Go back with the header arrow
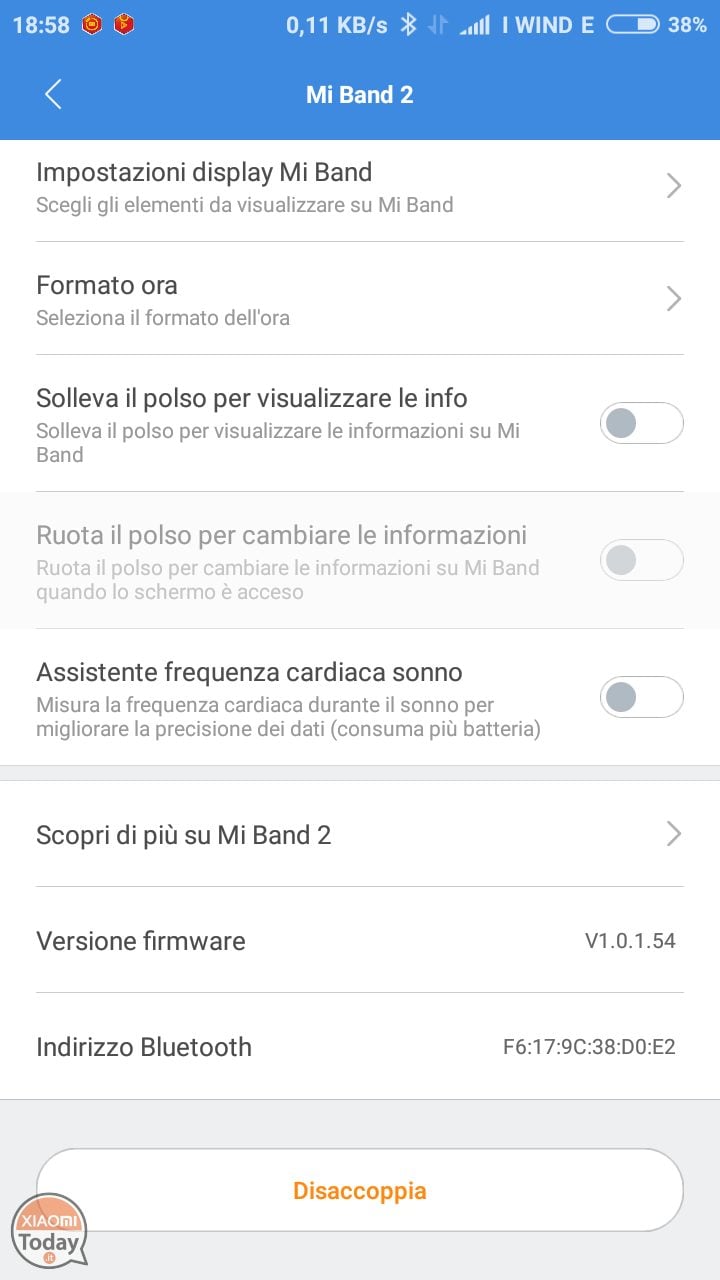Viewport: 720px width, 1280px height. [53, 95]
